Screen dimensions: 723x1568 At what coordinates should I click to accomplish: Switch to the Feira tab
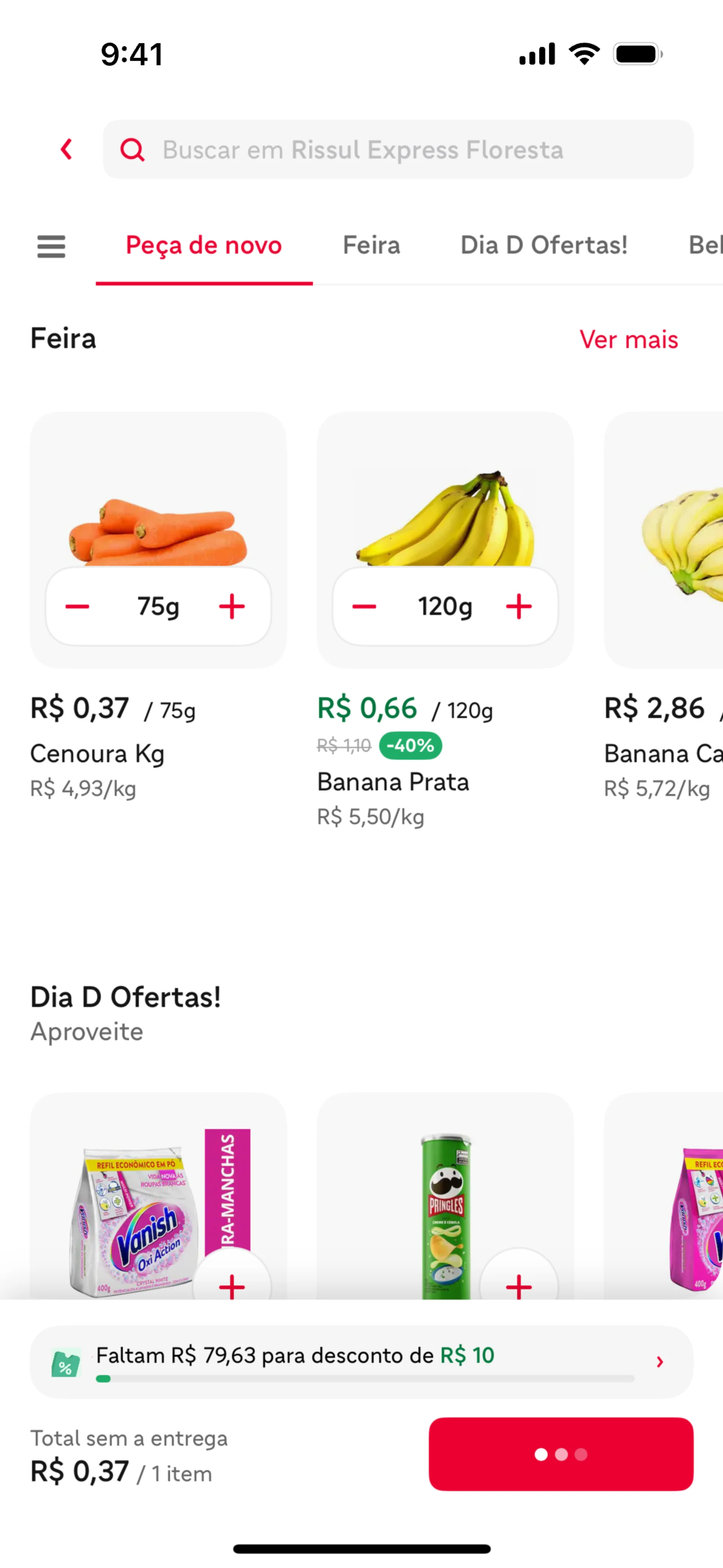[x=371, y=245]
